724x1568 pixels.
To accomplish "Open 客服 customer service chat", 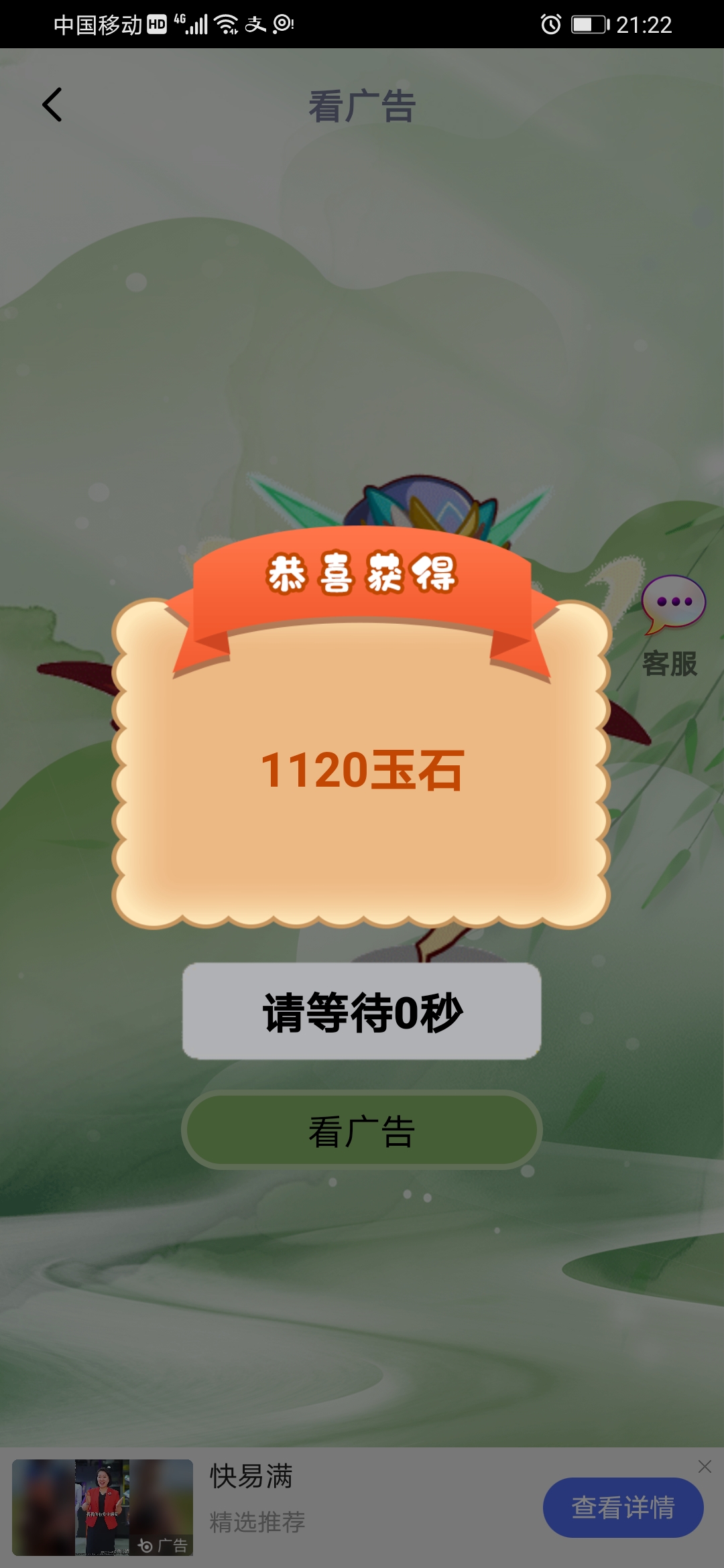I will pyautogui.click(x=672, y=625).
